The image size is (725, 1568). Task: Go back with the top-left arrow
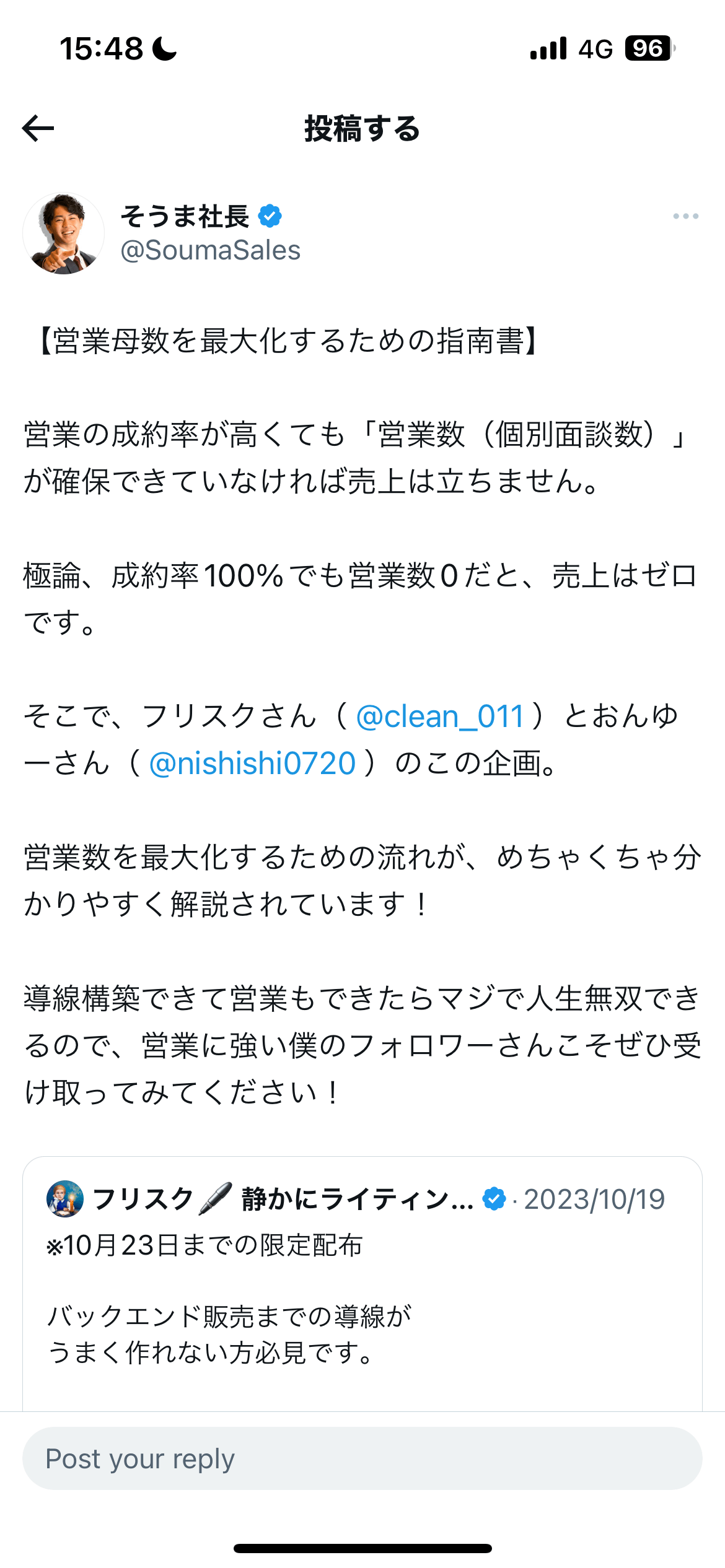click(x=38, y=128)
